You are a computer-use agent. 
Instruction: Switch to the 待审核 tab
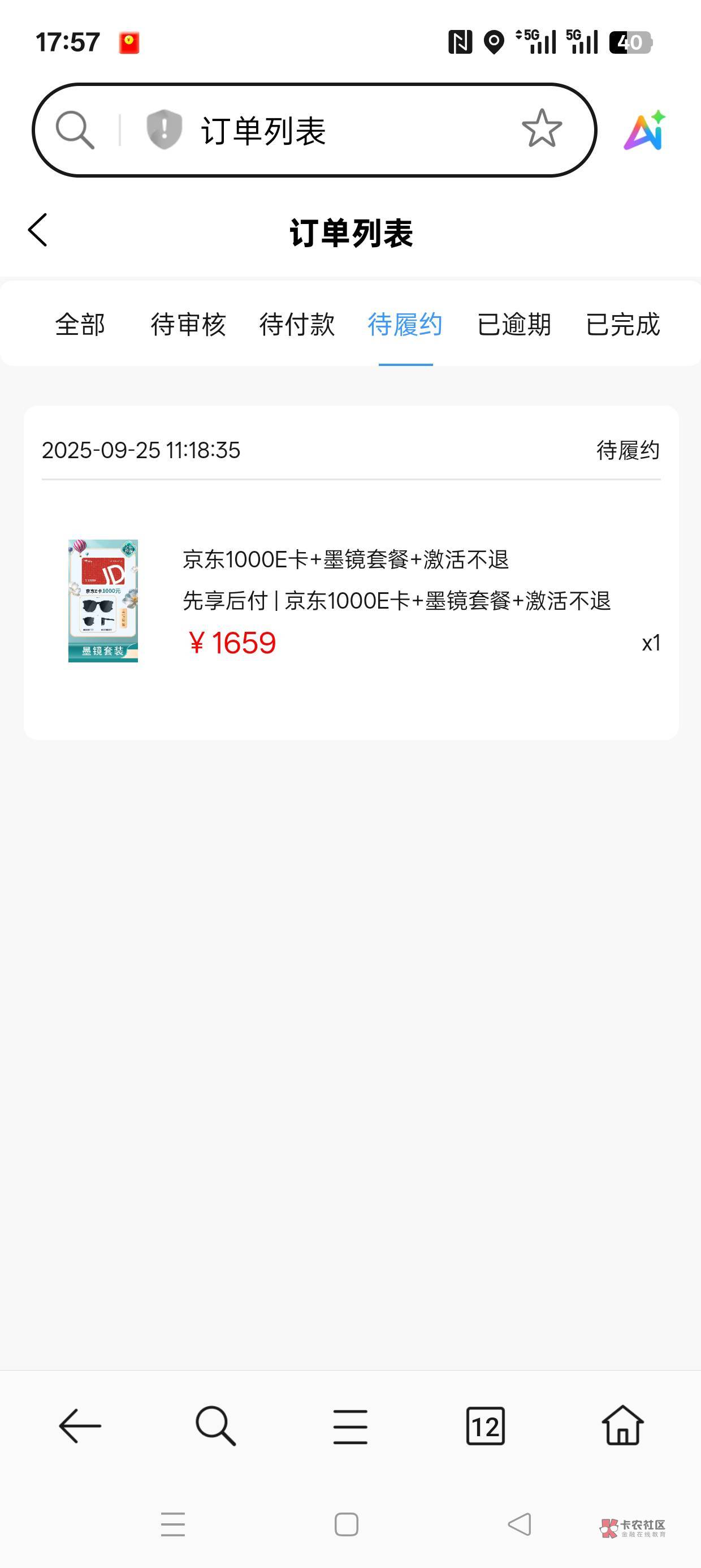point(188,325)
